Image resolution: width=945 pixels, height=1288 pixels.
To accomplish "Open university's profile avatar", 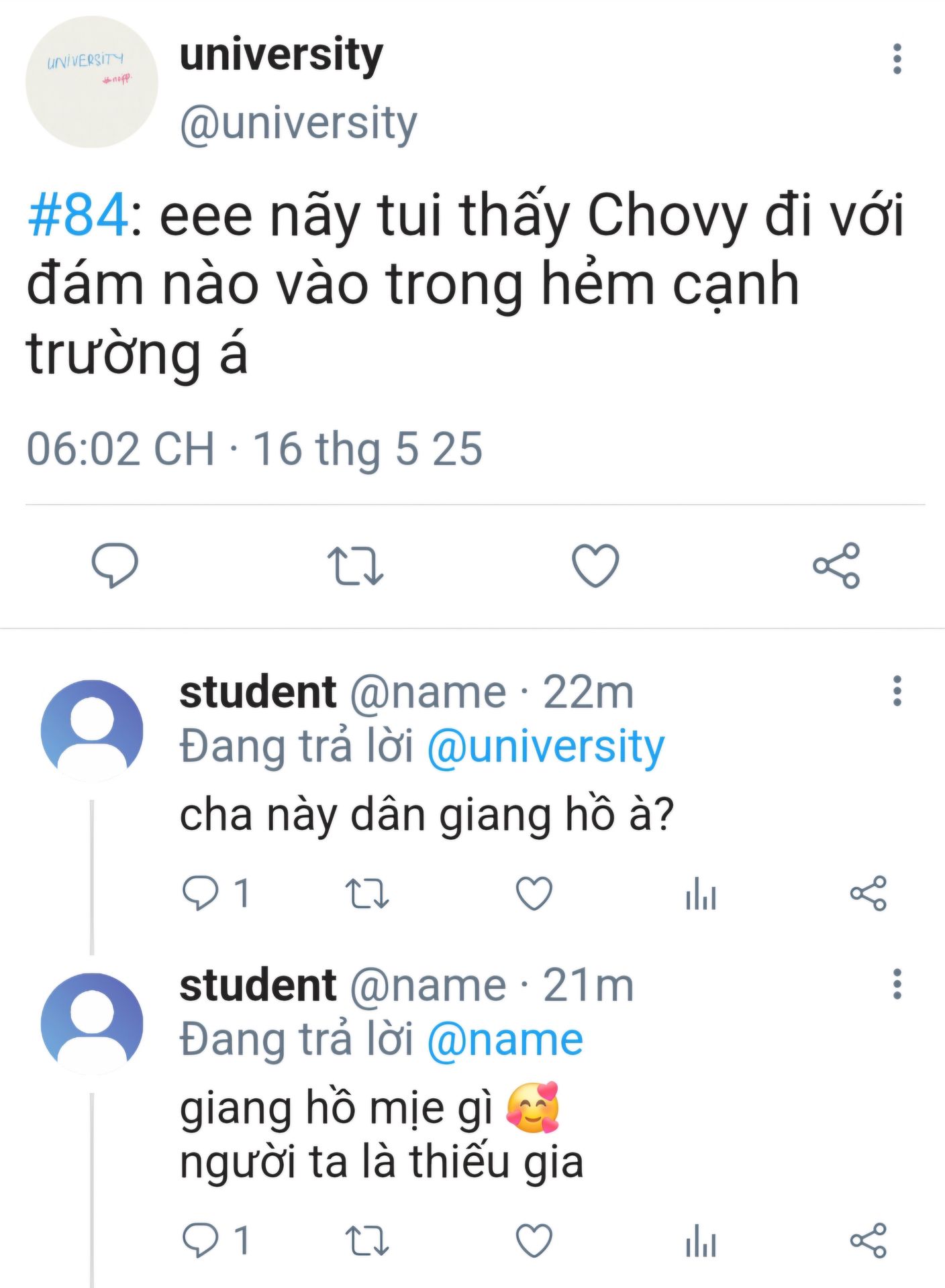I will point(91,82).
